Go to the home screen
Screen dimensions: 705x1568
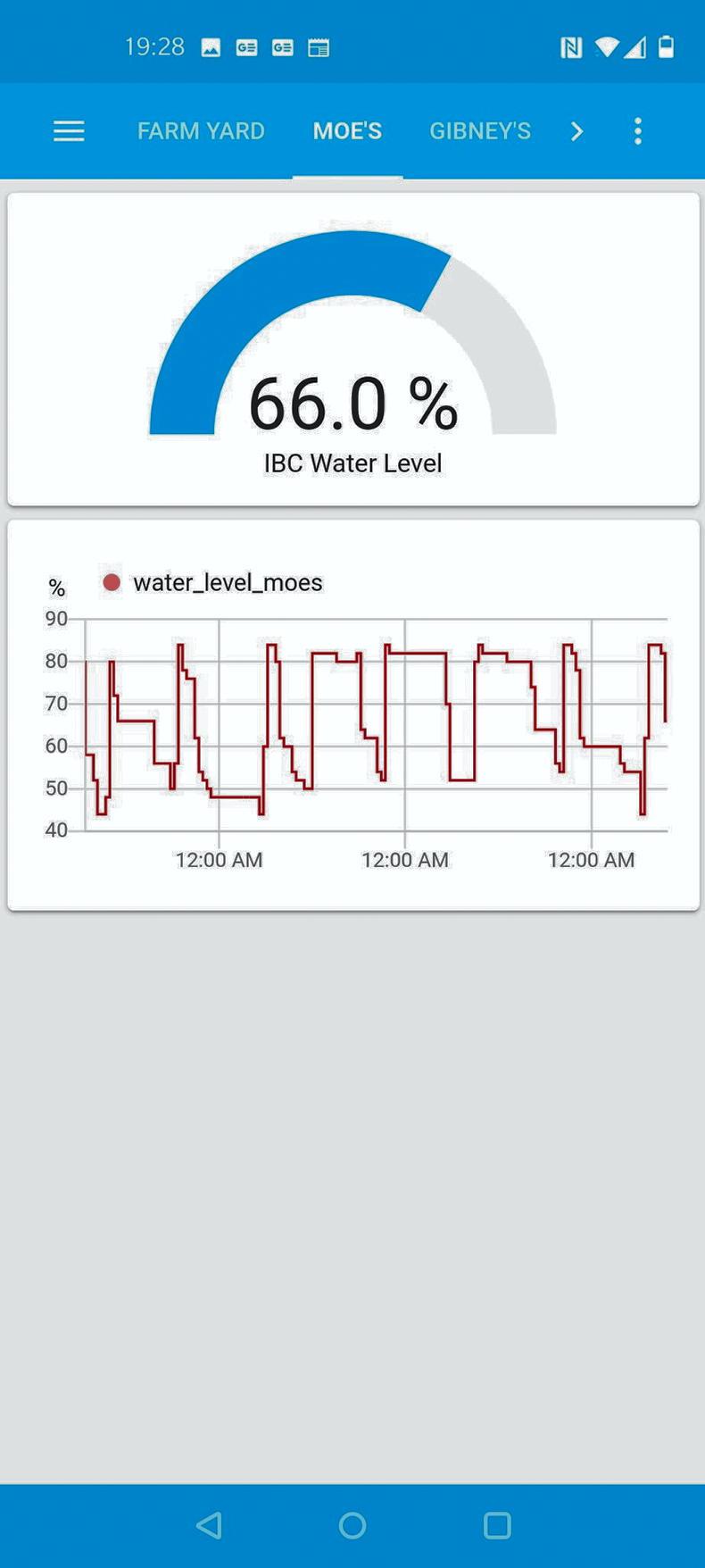352,1525
